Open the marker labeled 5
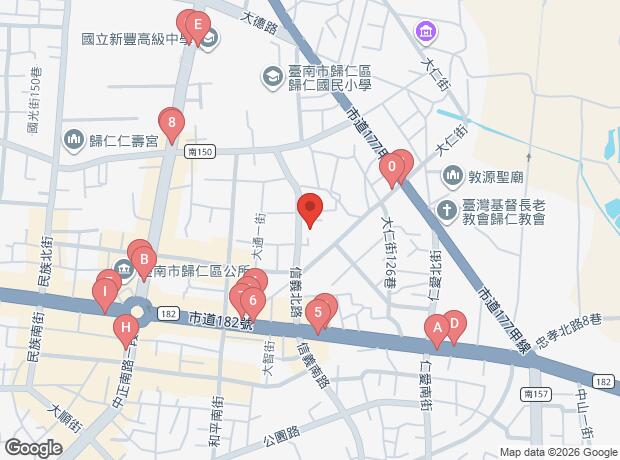 coord(318,313)
